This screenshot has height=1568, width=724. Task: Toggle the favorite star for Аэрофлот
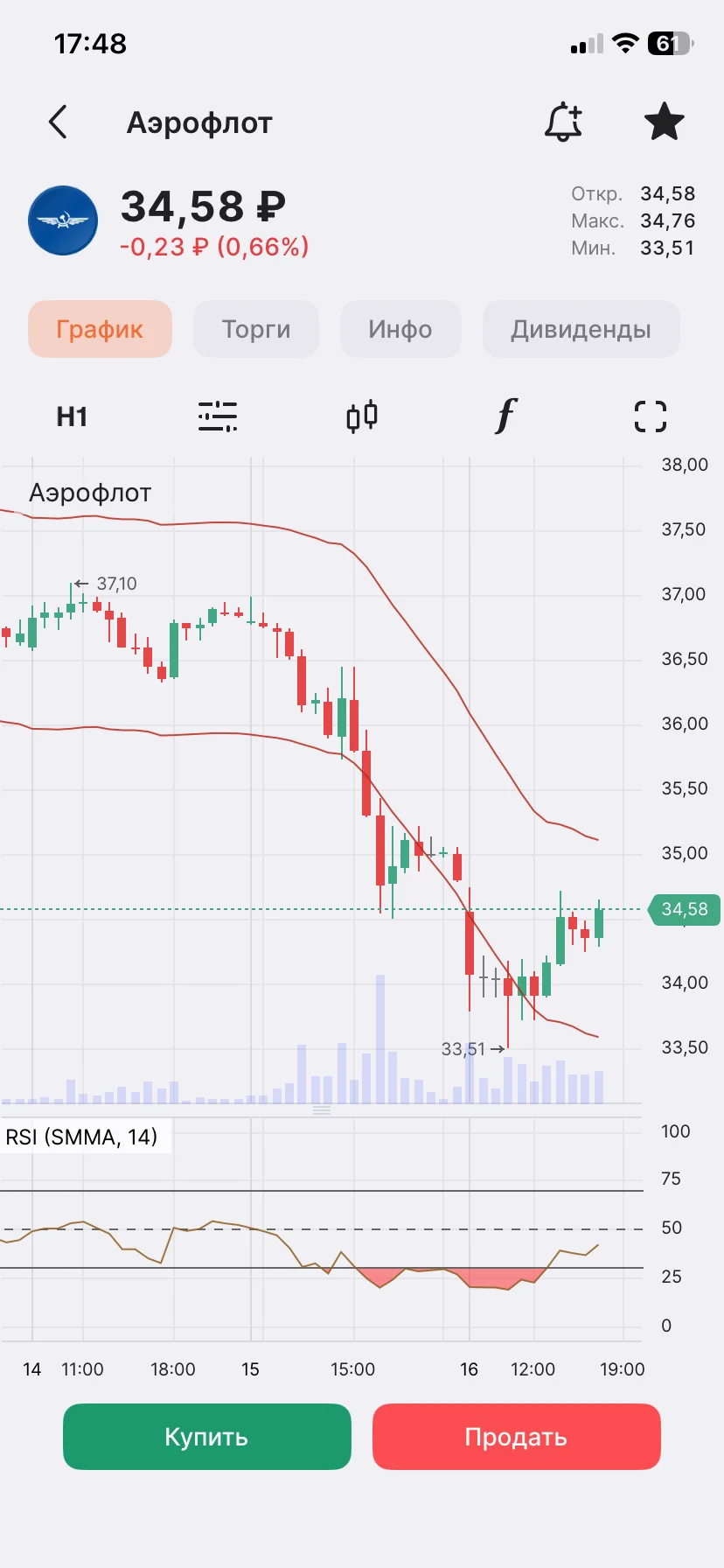point(664,122)
